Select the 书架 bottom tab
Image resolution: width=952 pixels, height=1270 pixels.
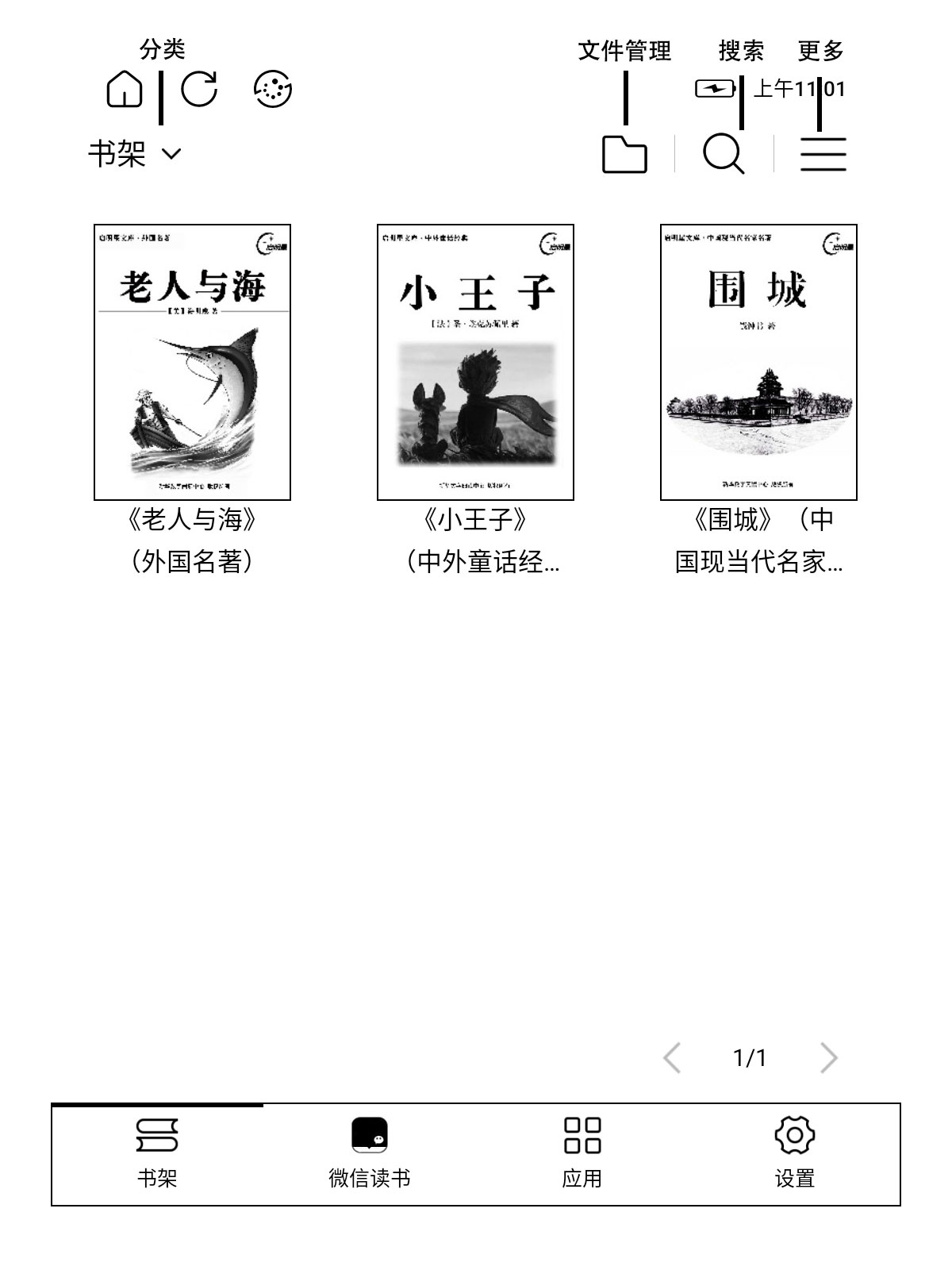(x=157, y=1153)
